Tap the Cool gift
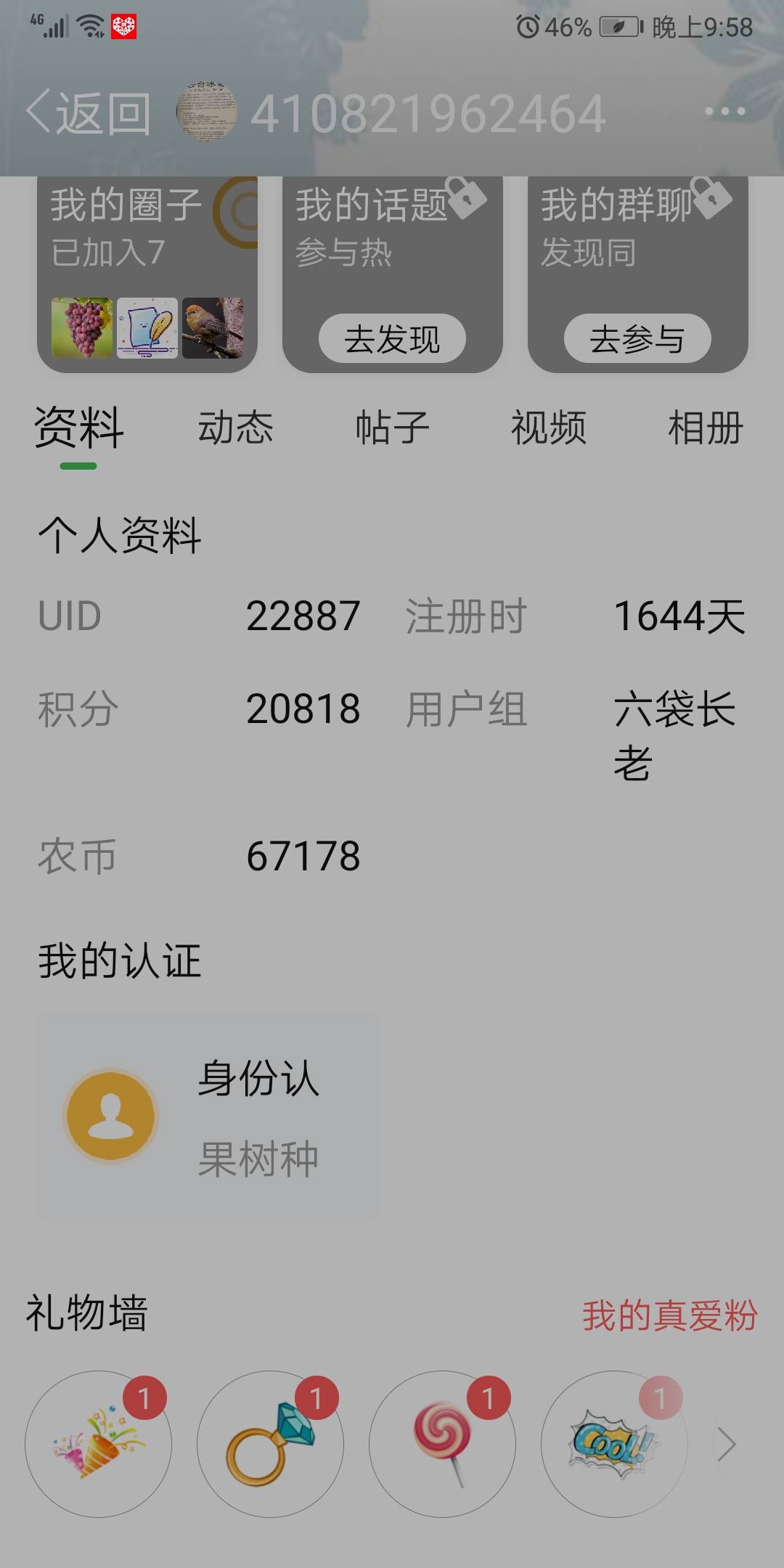The height and width of the screenshot is (1568, 784). pyautogui.click(x=614, y=1444)
